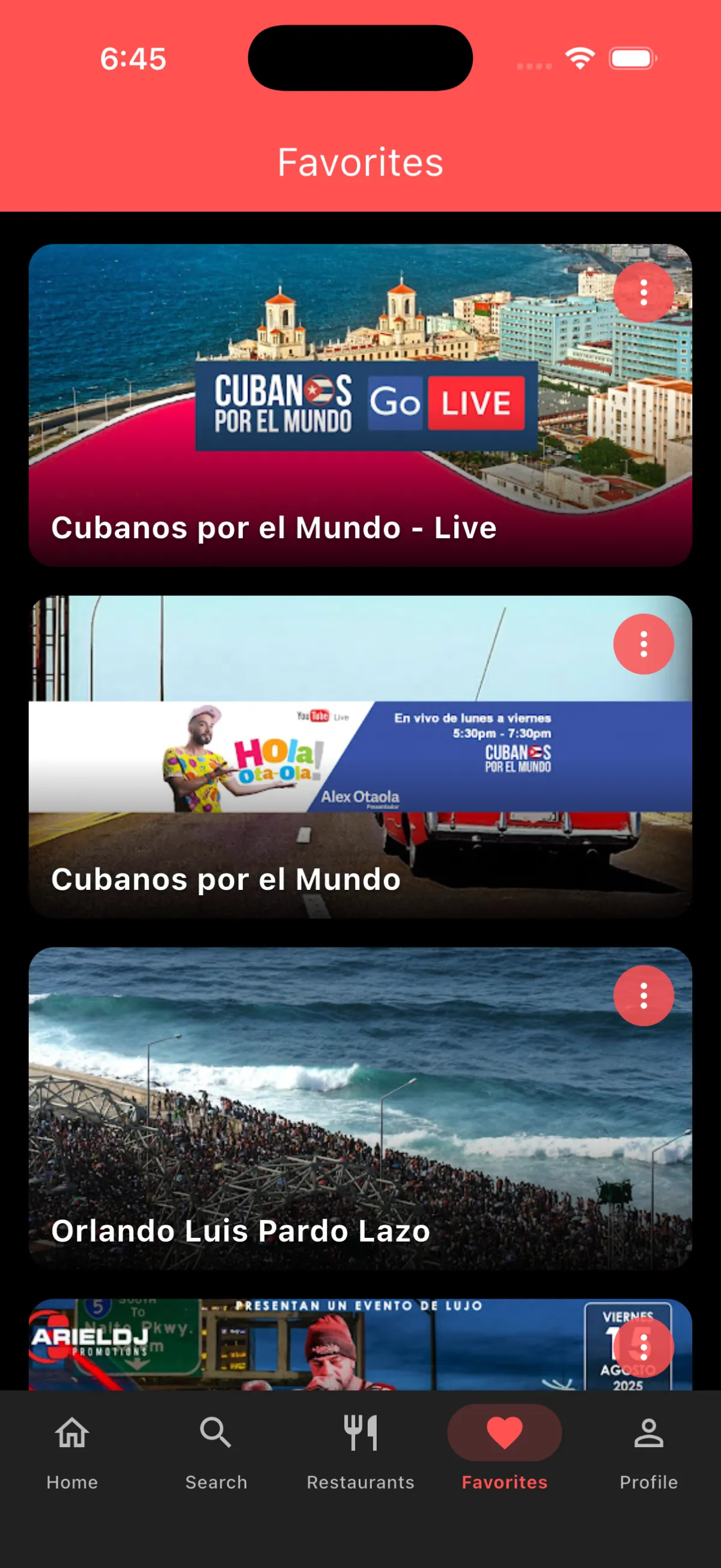Open options for Cubanos por el Mundo - Live
Screen dimensions: 721x1568
pyautogui.click(x=643, y=293)
